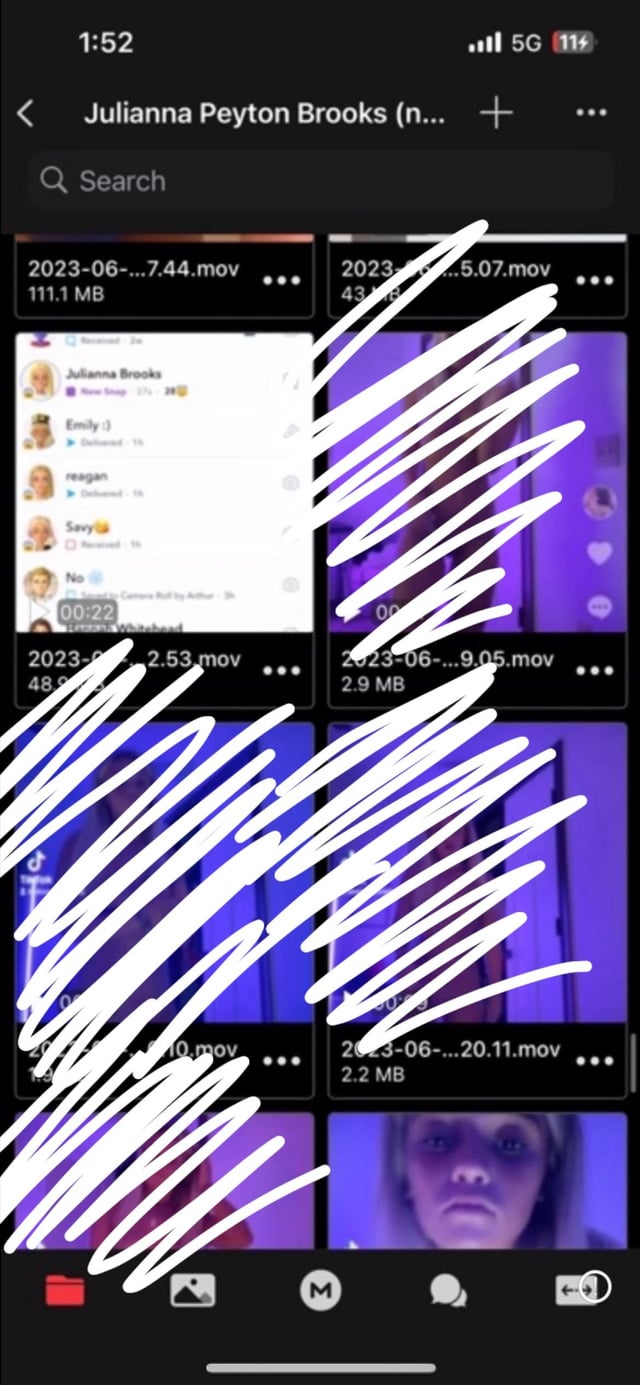The width and height of the screenshot is (640, 1385).
Task: Open the top-right overflow menu
Action: coord(592,113)
